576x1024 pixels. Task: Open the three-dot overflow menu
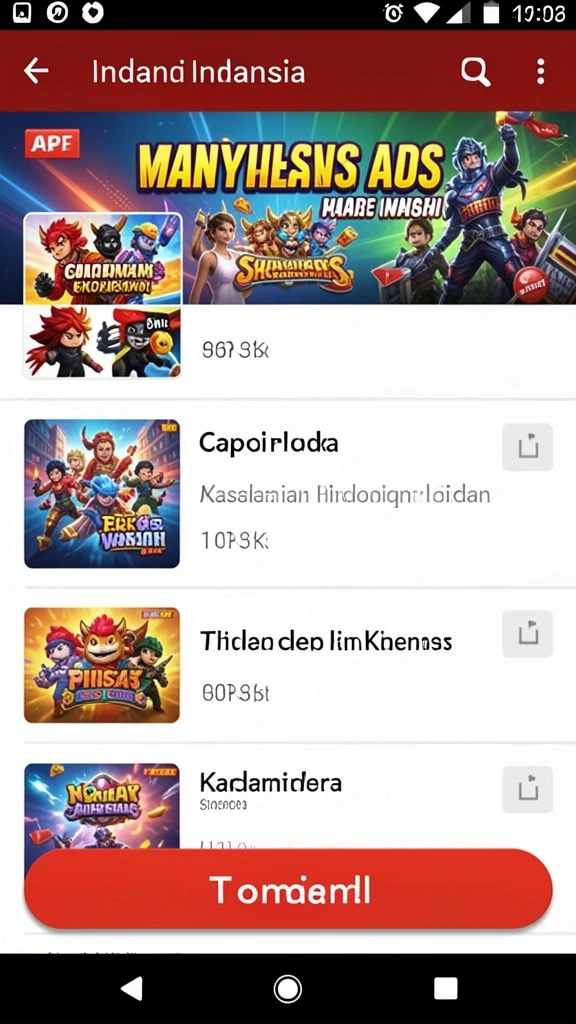tap(540, 71)
